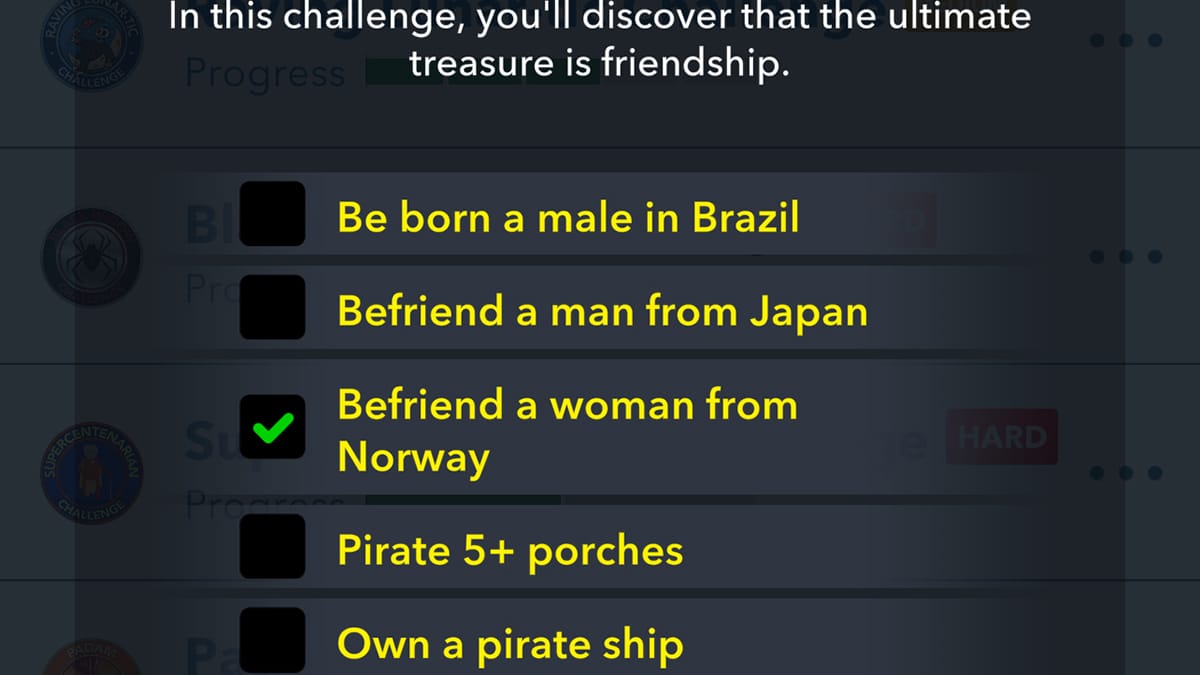Check the Pirate 5+ porches box
Screen dimensions: 1200x675
(x=272, y=546)
